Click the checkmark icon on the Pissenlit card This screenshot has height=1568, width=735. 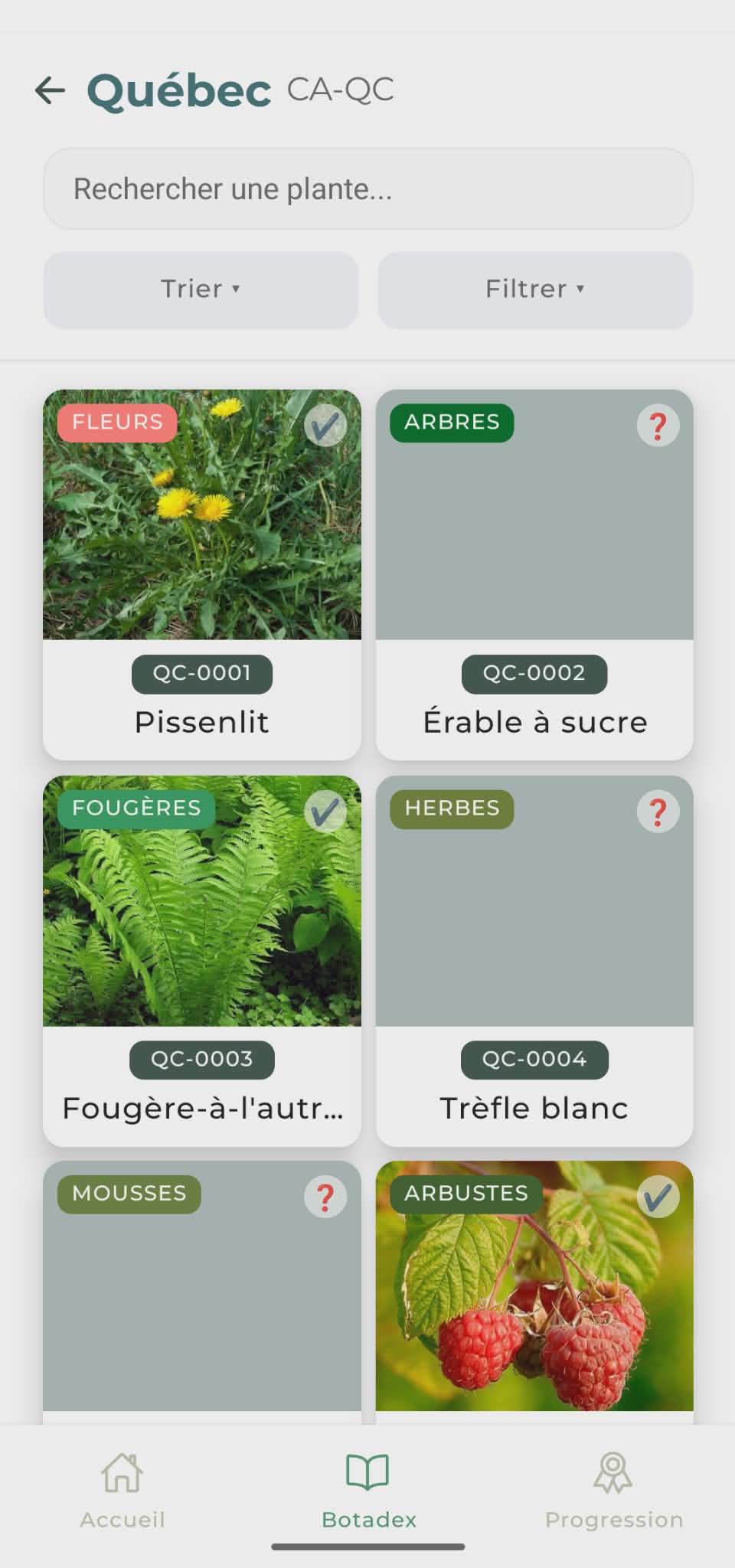[x=325, y=426]
